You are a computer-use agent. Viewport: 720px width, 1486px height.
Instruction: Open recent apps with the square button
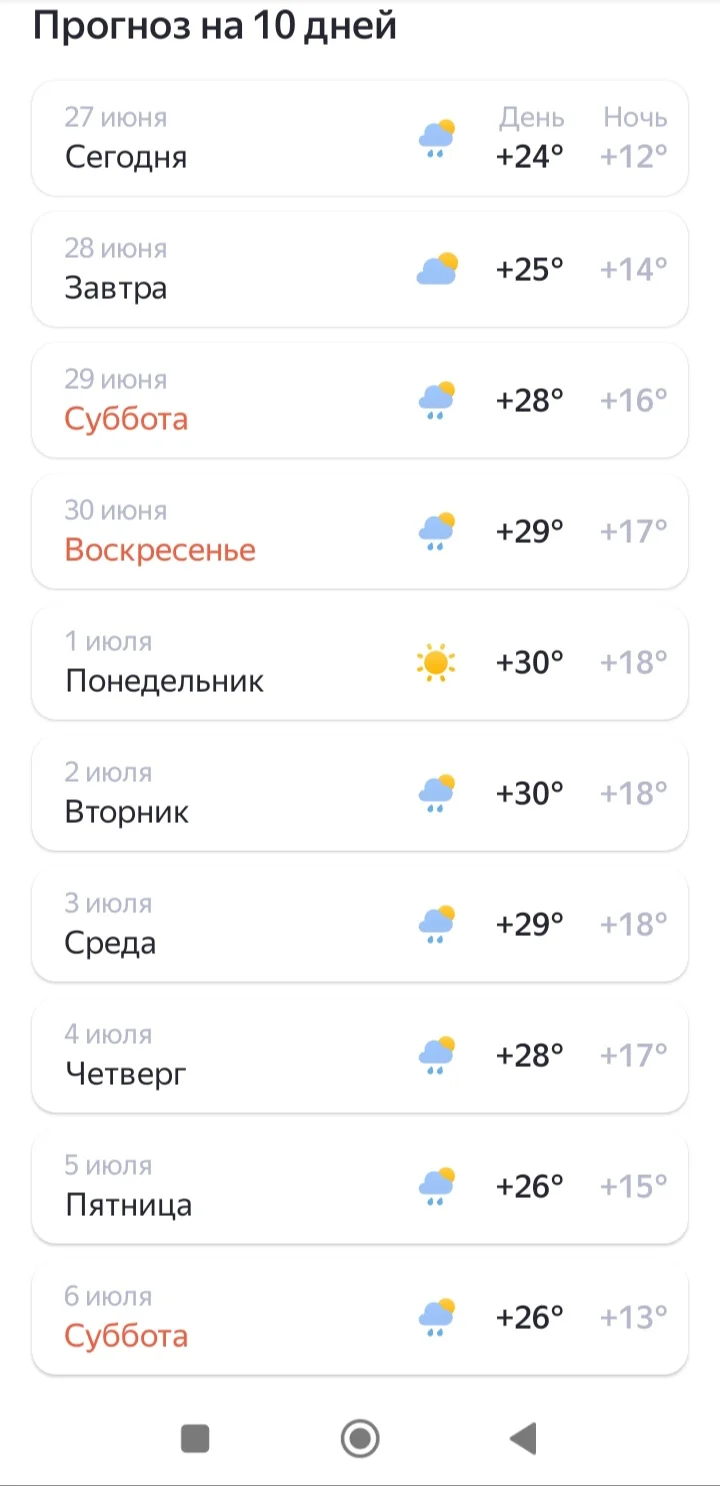point(195,1438)
